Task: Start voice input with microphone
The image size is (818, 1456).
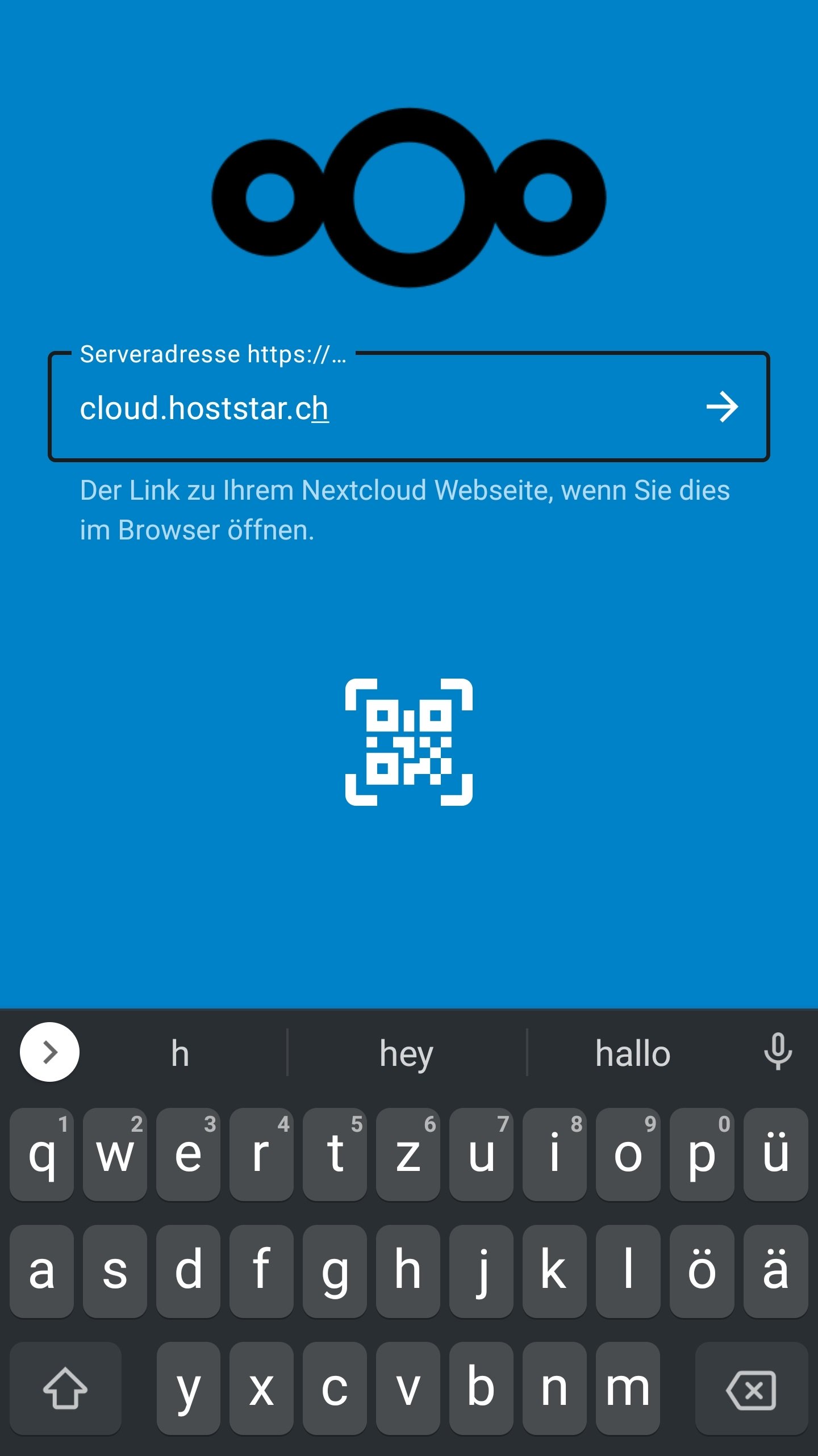Action: (778, 1052)
